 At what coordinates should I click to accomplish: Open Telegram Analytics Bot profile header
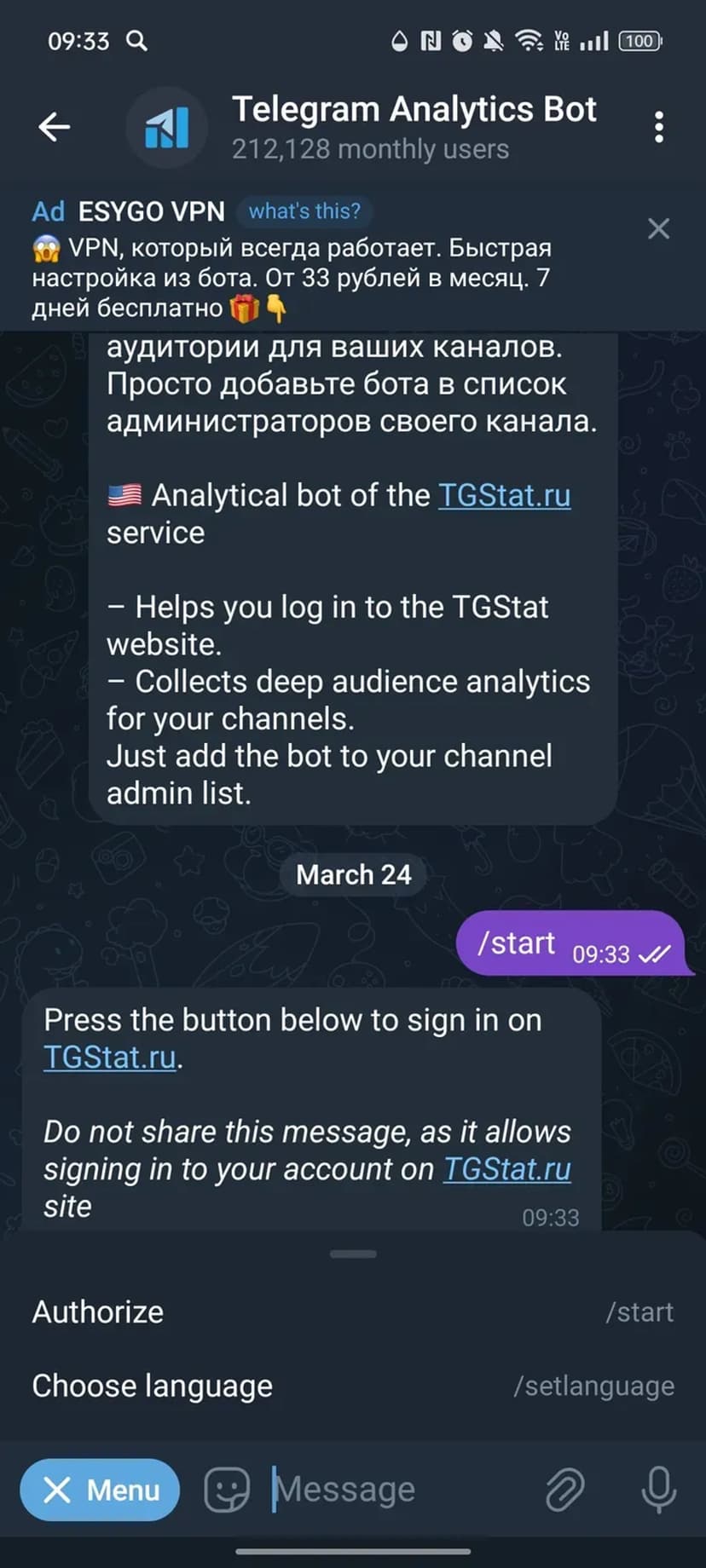414,128
